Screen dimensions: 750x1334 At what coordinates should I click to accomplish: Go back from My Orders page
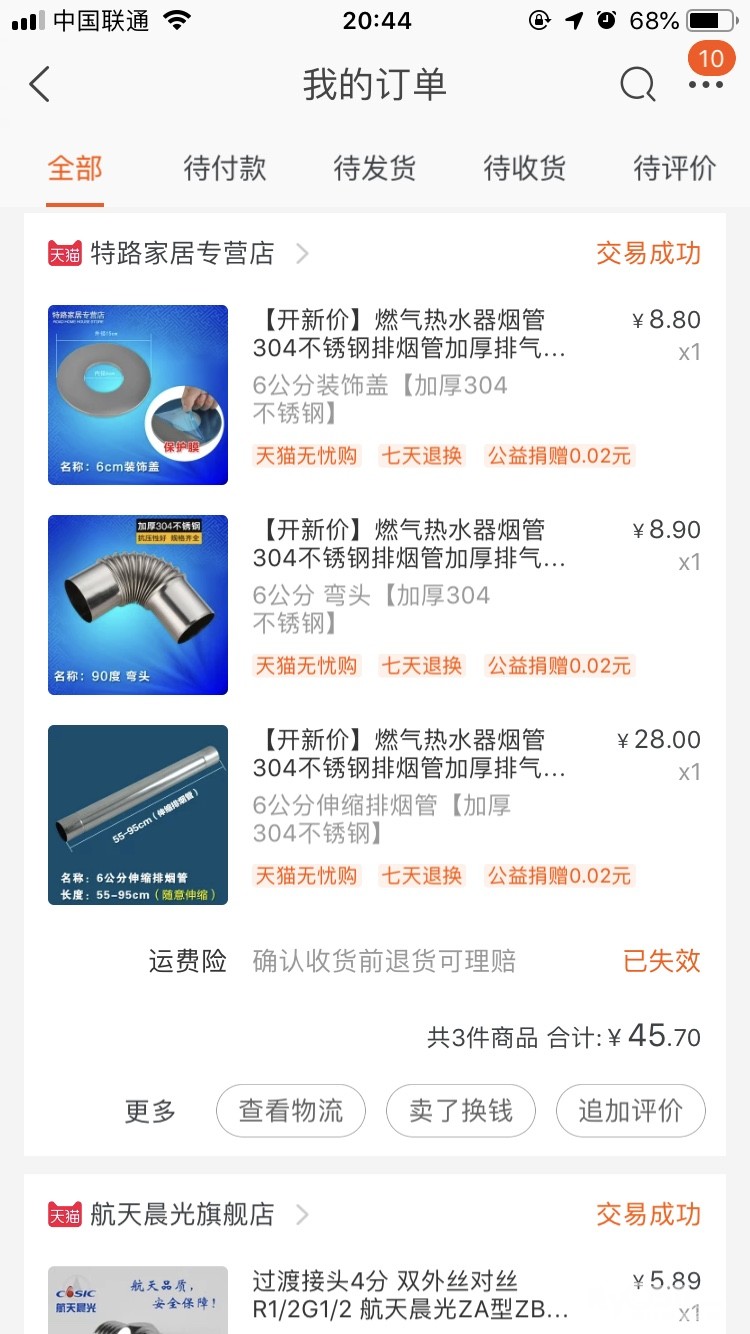(x=40, y=85)
